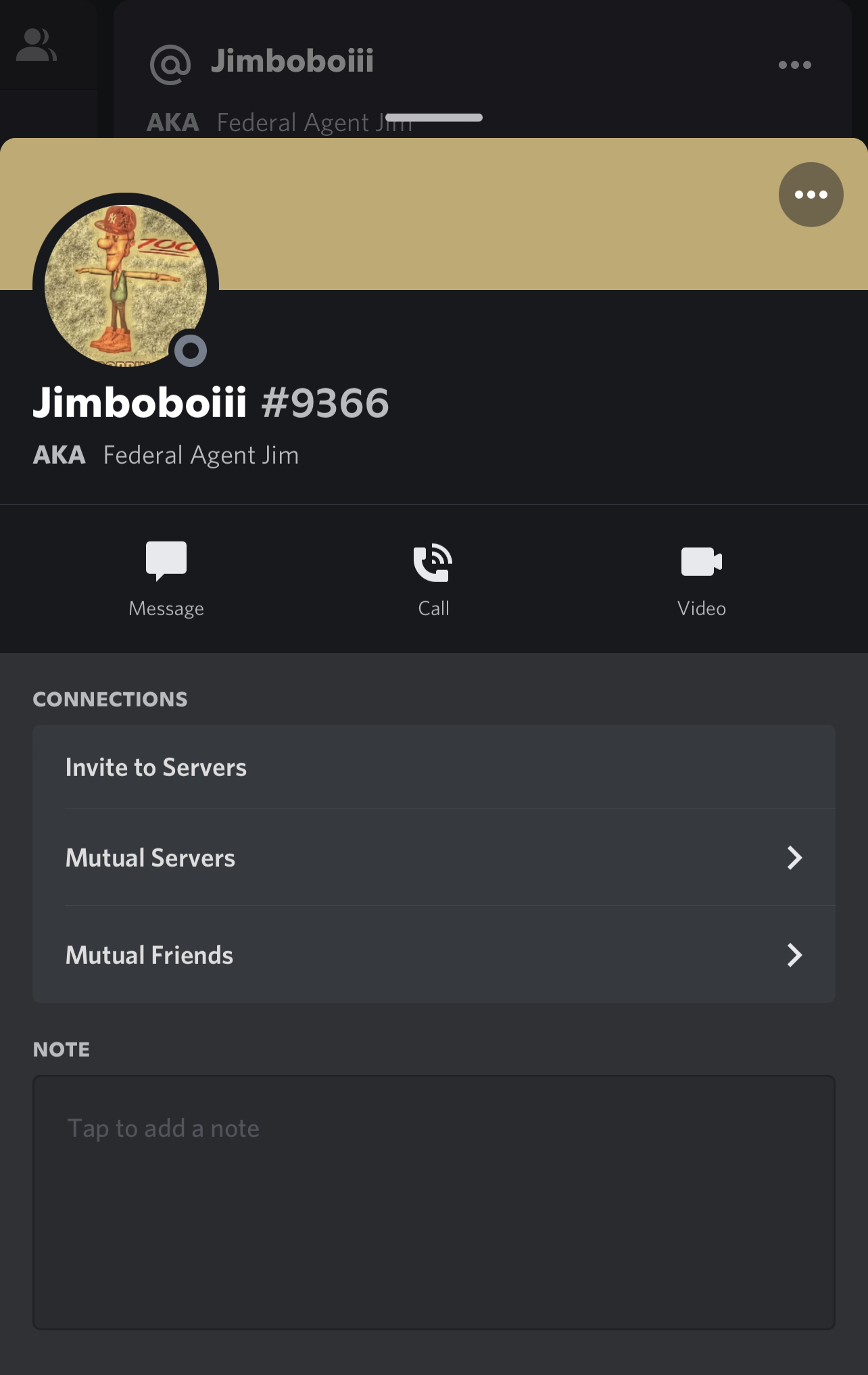This screenshot has height=1375, width=868.
Task: Open the members list icon behind the sheet
Action: click(x=37, y=45)
